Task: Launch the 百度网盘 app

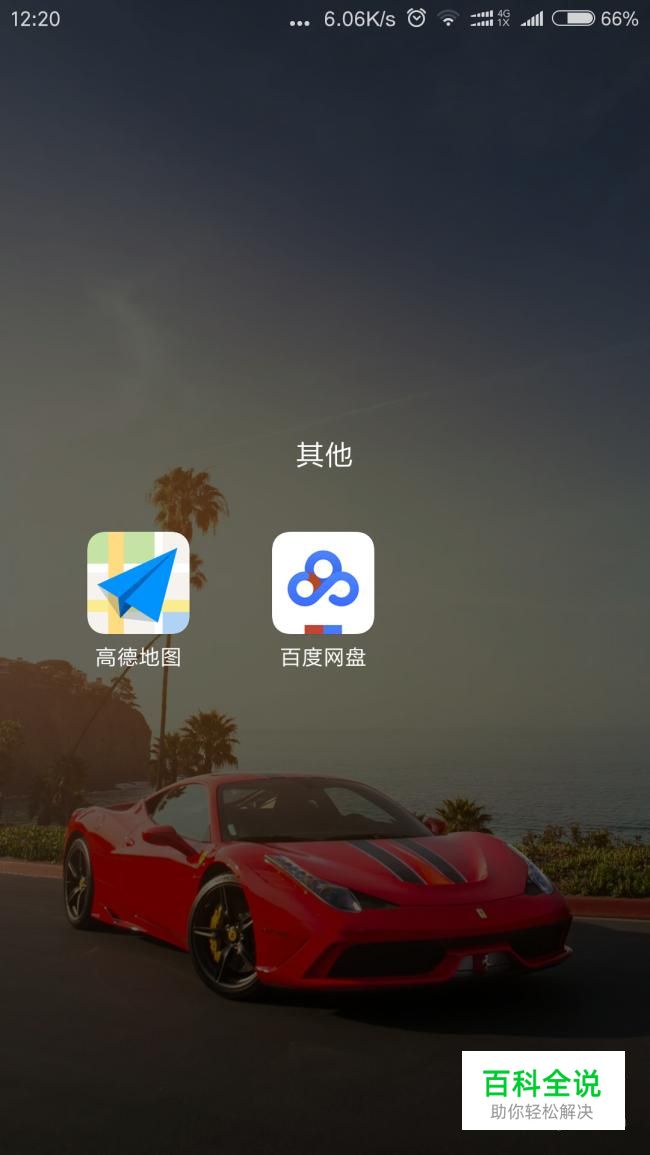Action: [323, 583]
